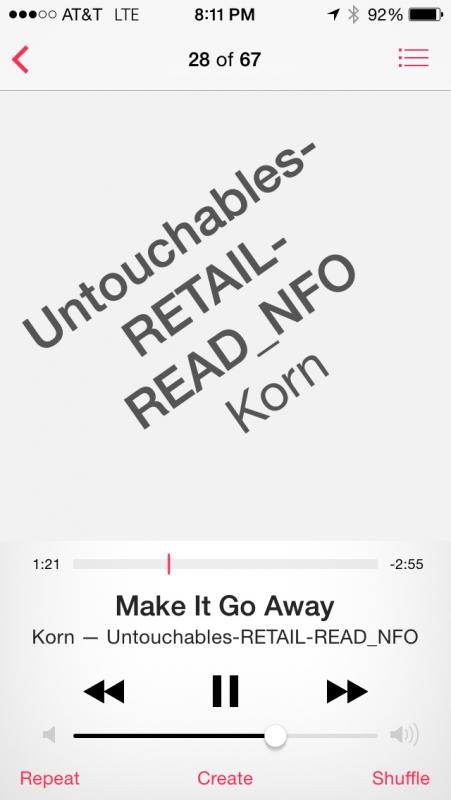
Task: Go back using the red arrow
Action: tap(20, 60)
